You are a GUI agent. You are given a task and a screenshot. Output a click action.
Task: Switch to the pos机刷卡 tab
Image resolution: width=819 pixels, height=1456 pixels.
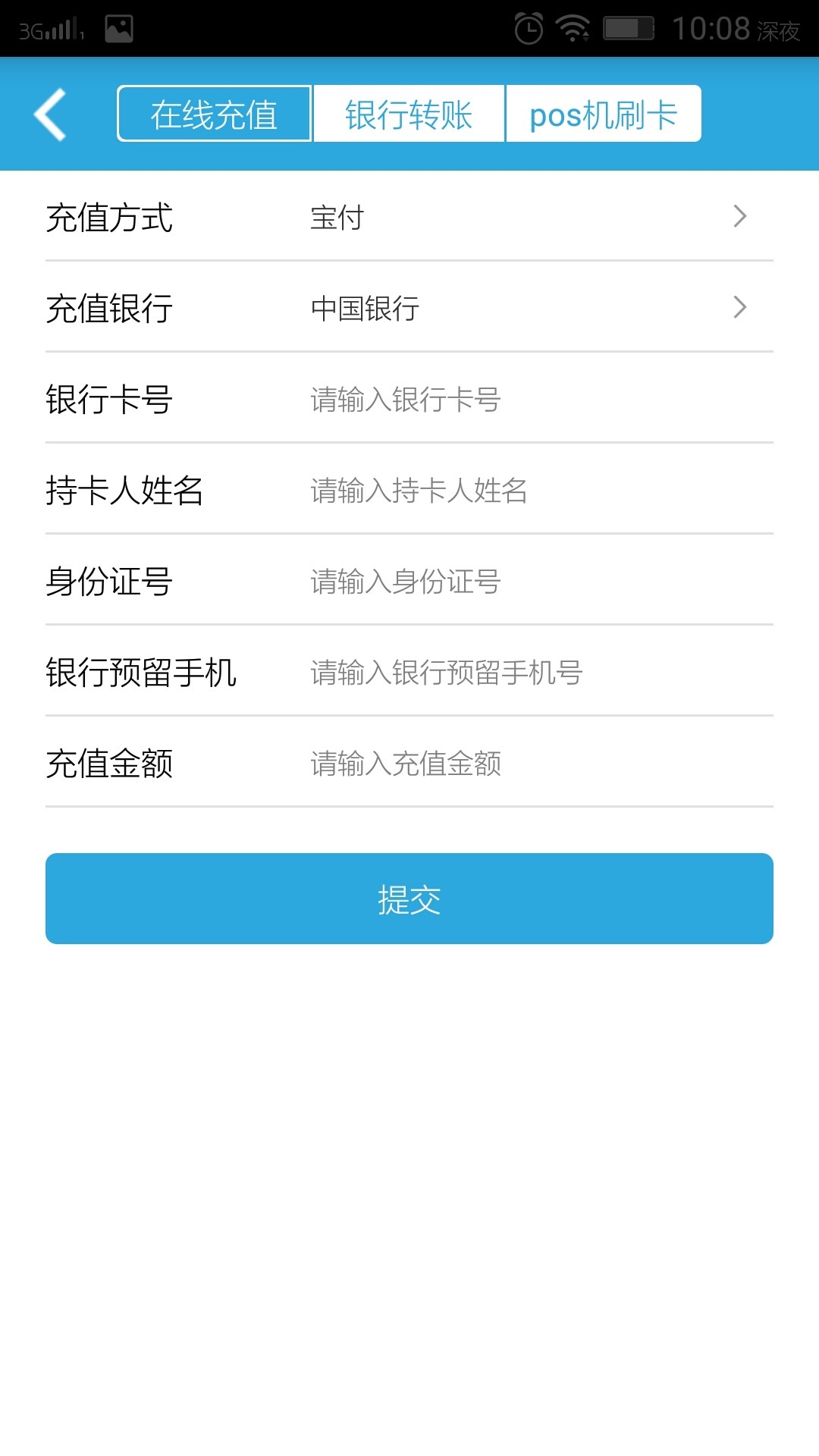click(x=604, y=115)
